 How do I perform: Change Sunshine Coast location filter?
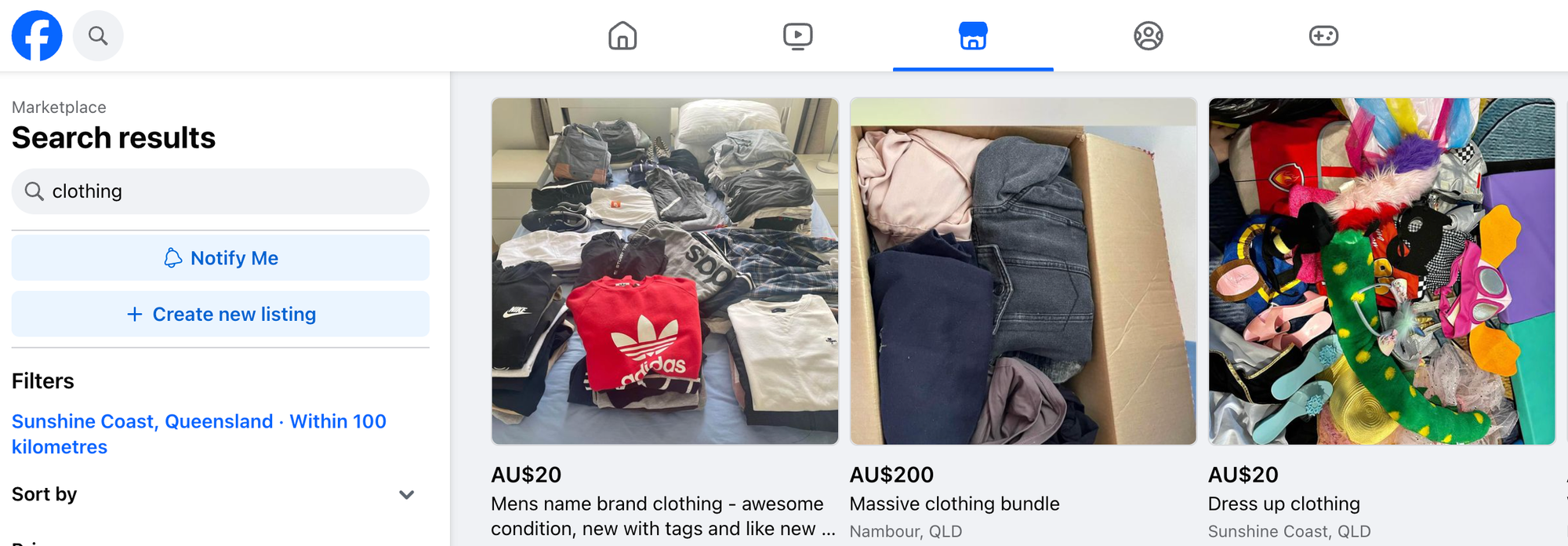(x=198, y=434)
